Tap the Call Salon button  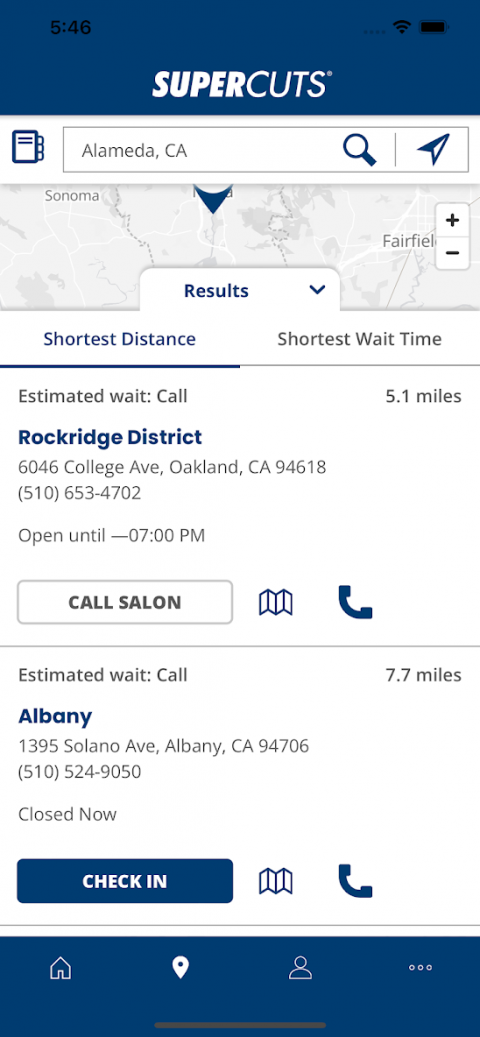pos(125,602)
